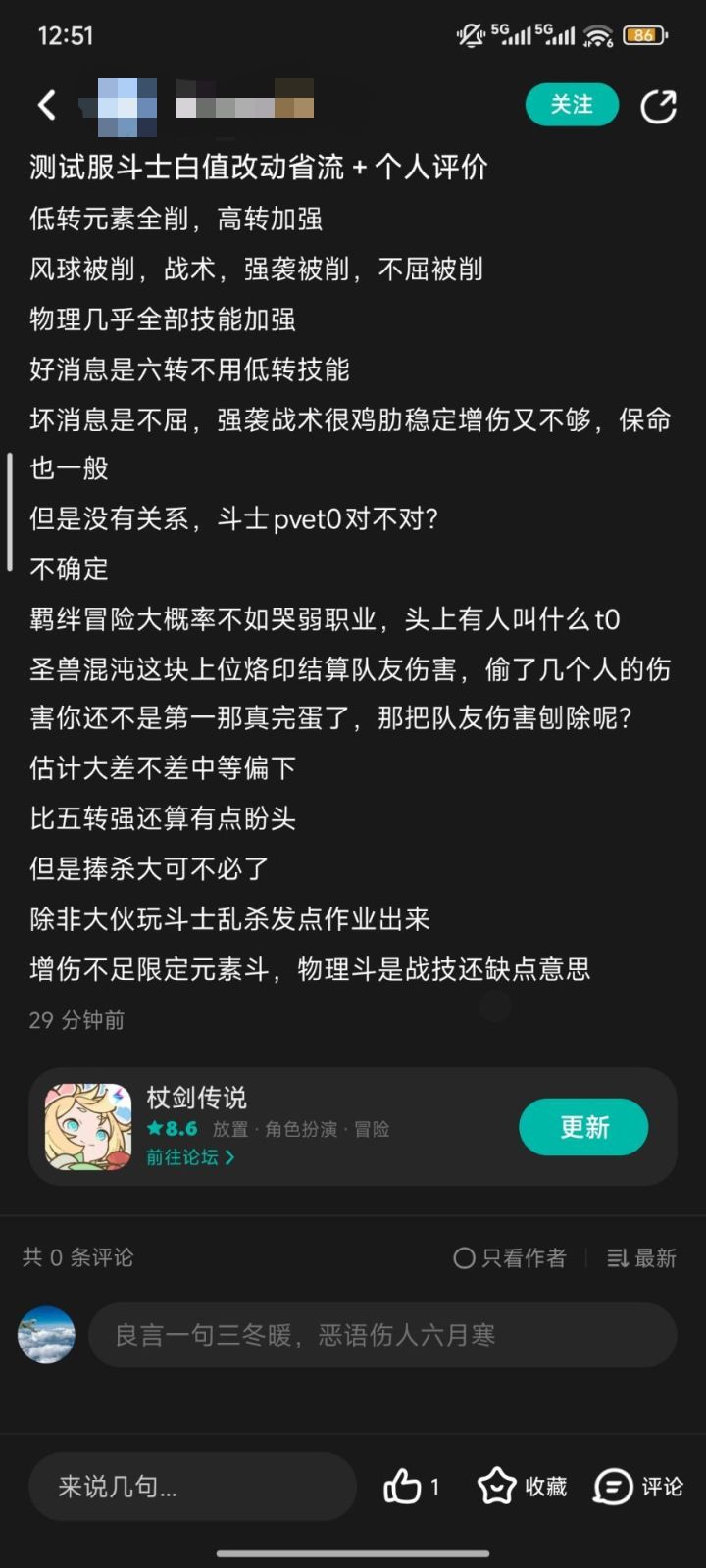
Task: Select the 共 0 条评论 section header
Action: pos(76,1257)
